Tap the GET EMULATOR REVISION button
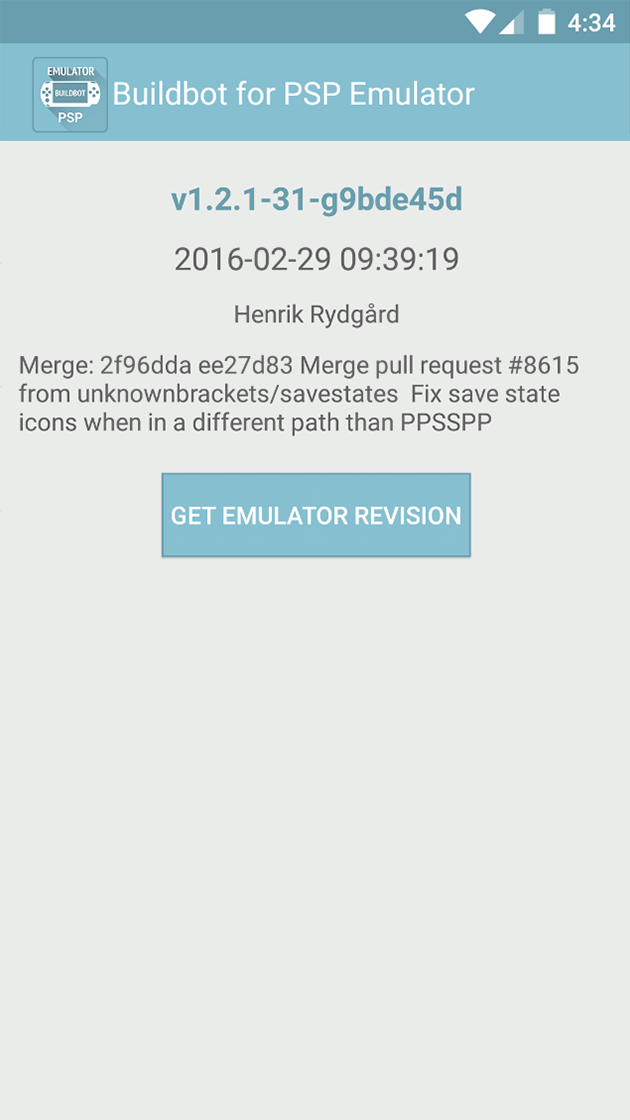The width and height of the screenshot is (630, 1120). coord(316,515)
